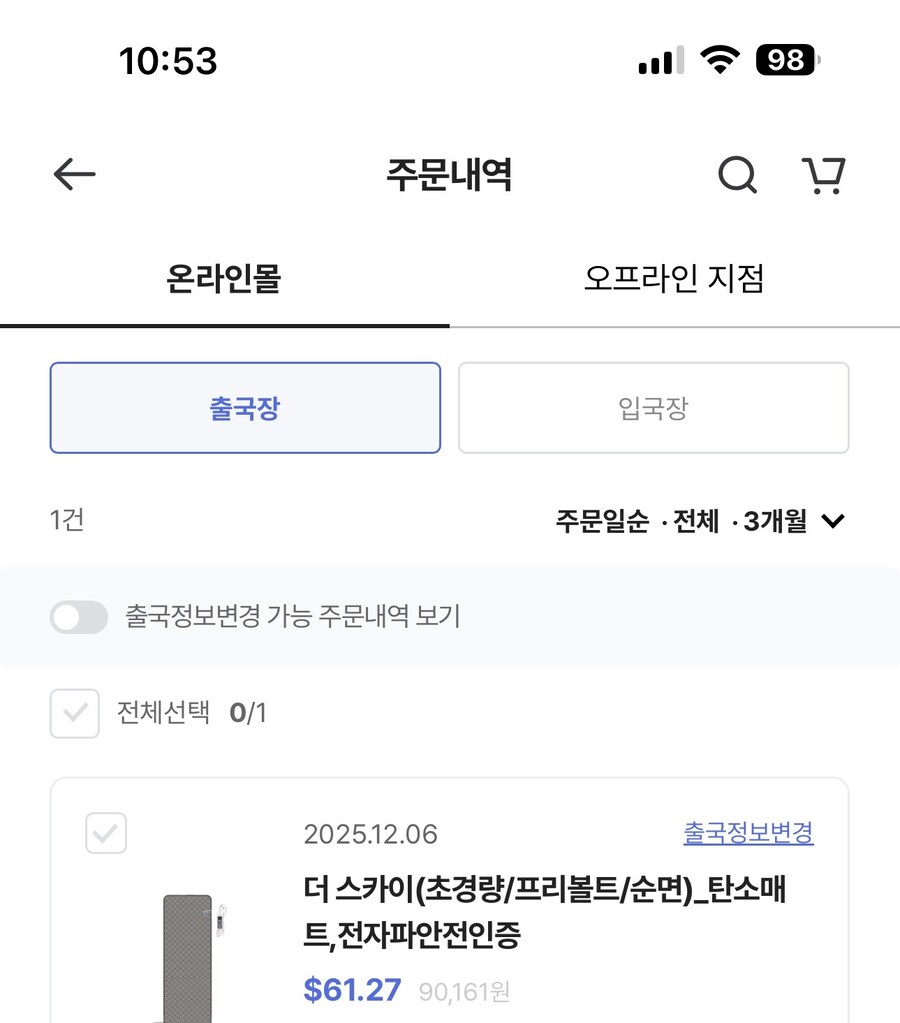Select the cart icon beside search
Screen dimensions: 900x1023
pyautogui.click(x=823, y=174)
